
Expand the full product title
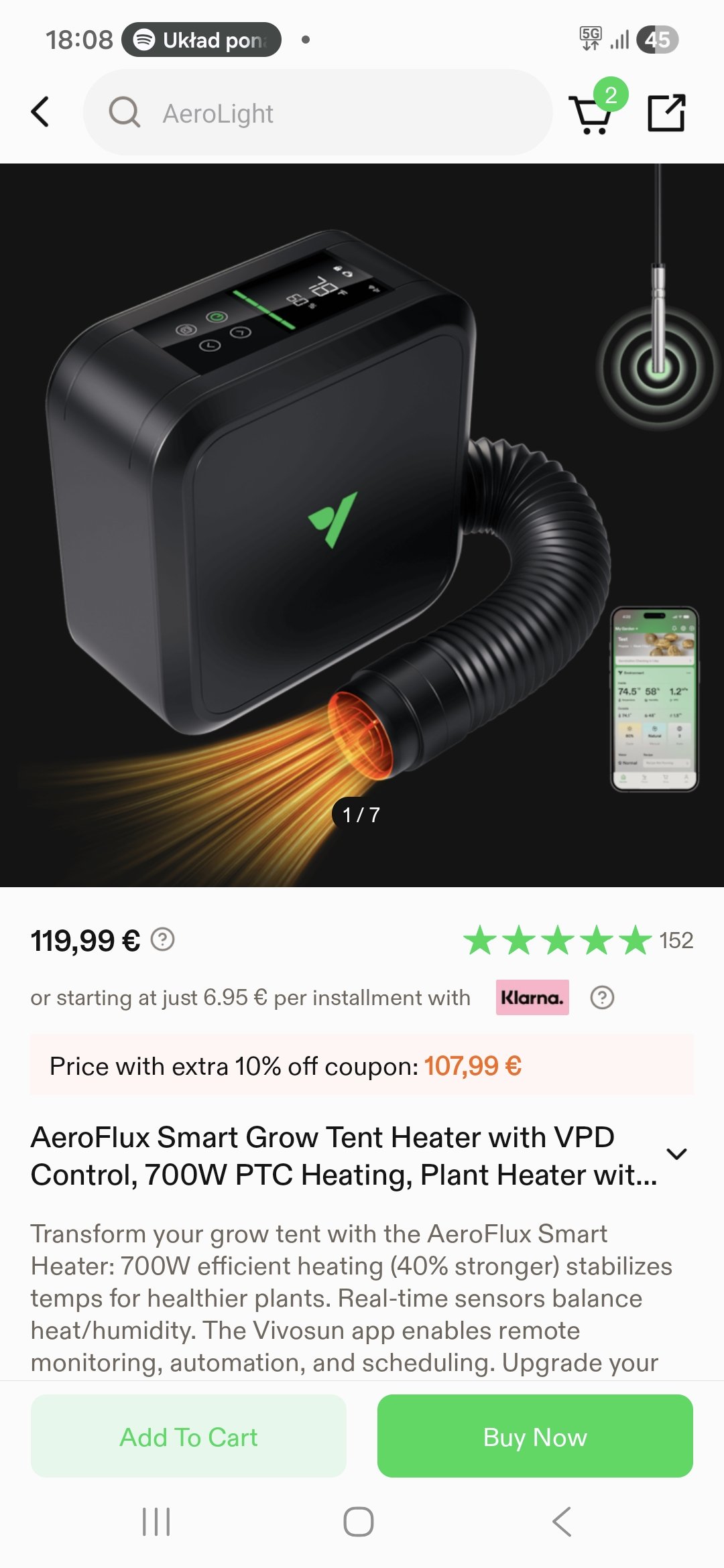coord(677,1154)
